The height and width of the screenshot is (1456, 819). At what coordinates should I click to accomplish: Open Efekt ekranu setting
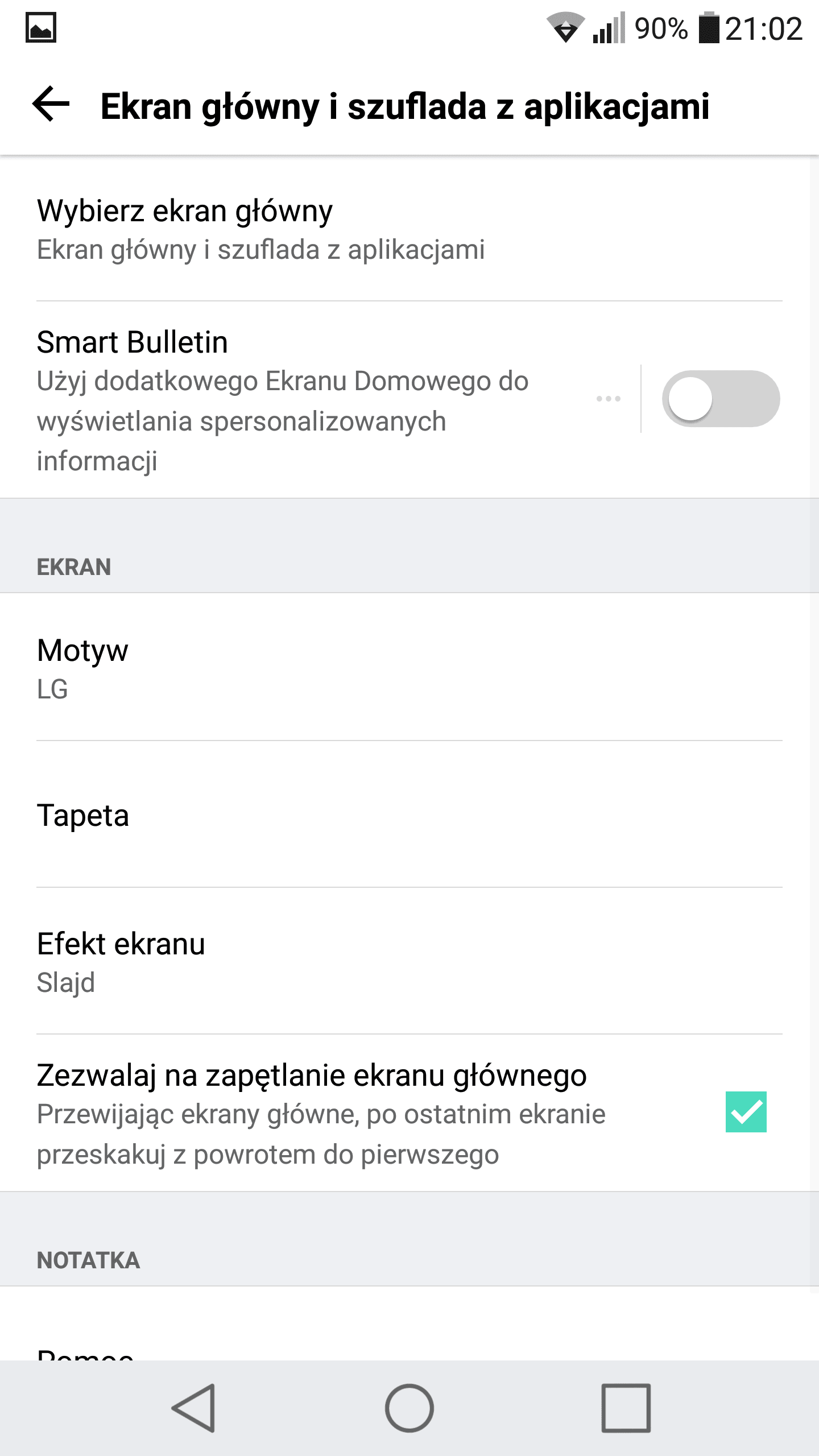point(409,961)
